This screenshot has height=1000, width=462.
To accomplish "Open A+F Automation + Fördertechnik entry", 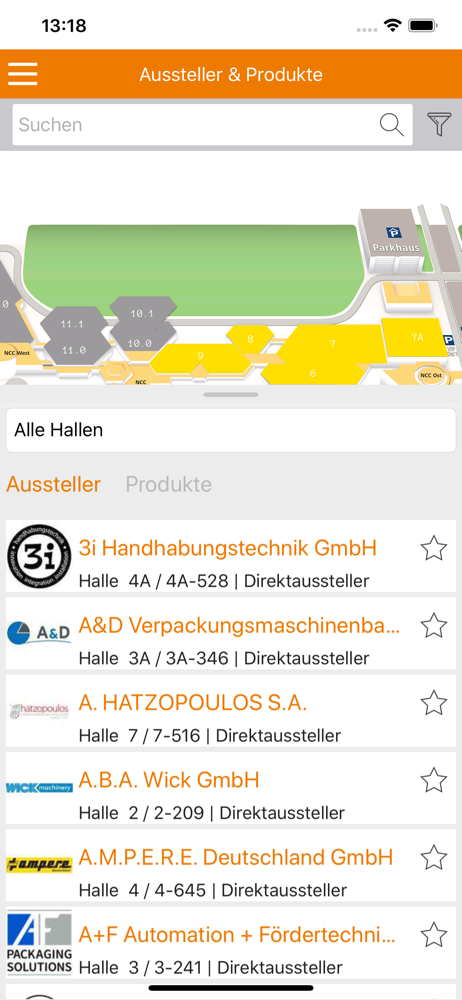I will coord(231,943).
